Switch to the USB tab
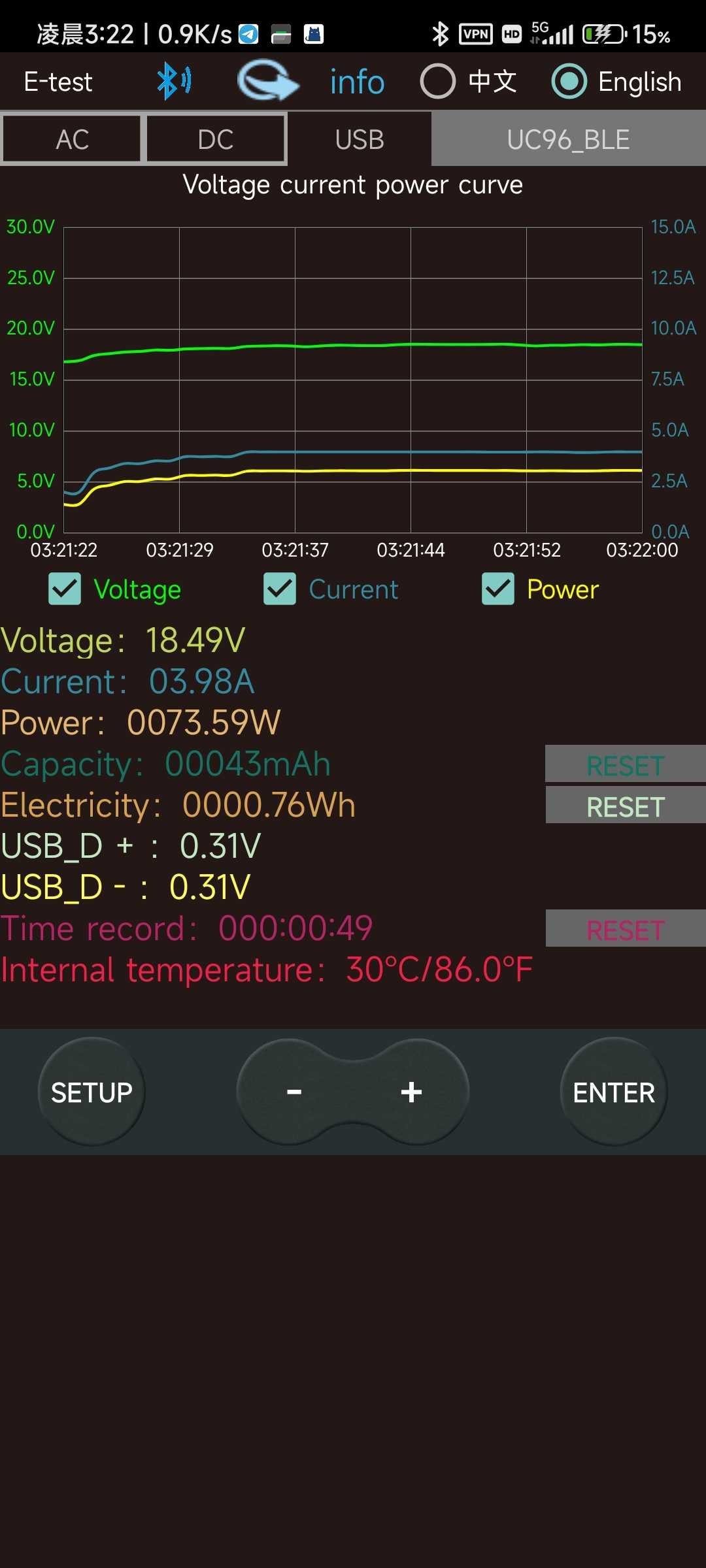The width and height of the screenshot is (706, 1568). coord(360,139)
